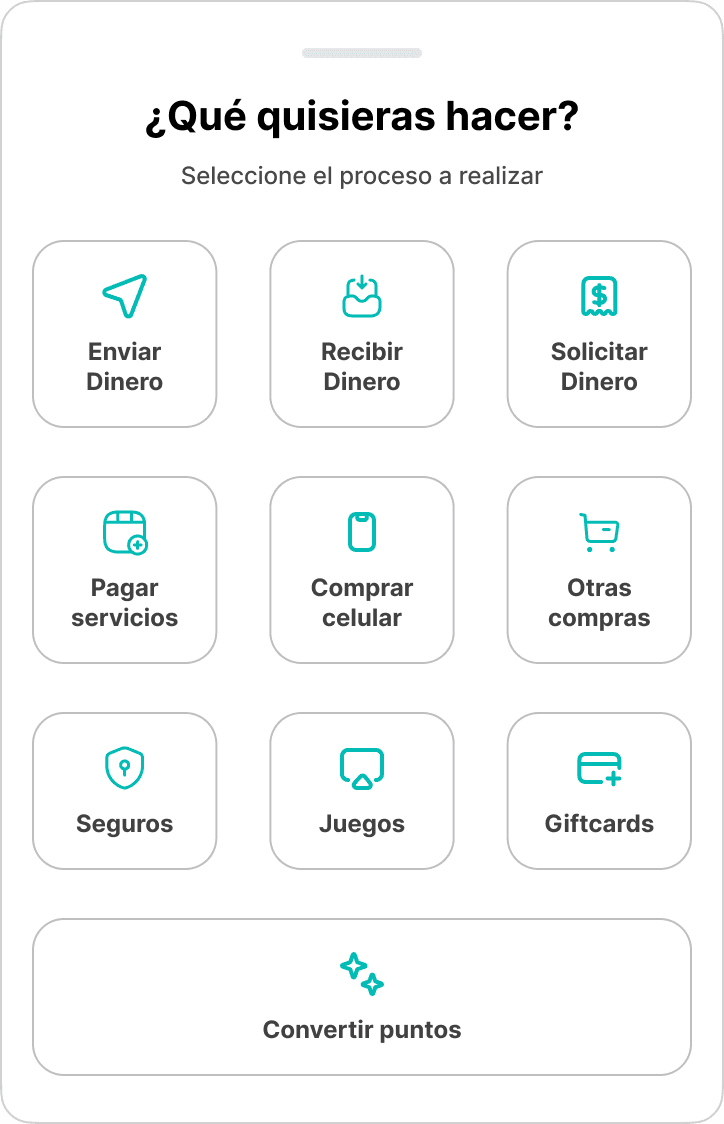724x1124 pixels.
Task: Open Comprar celular
Action: click(362, 570)
